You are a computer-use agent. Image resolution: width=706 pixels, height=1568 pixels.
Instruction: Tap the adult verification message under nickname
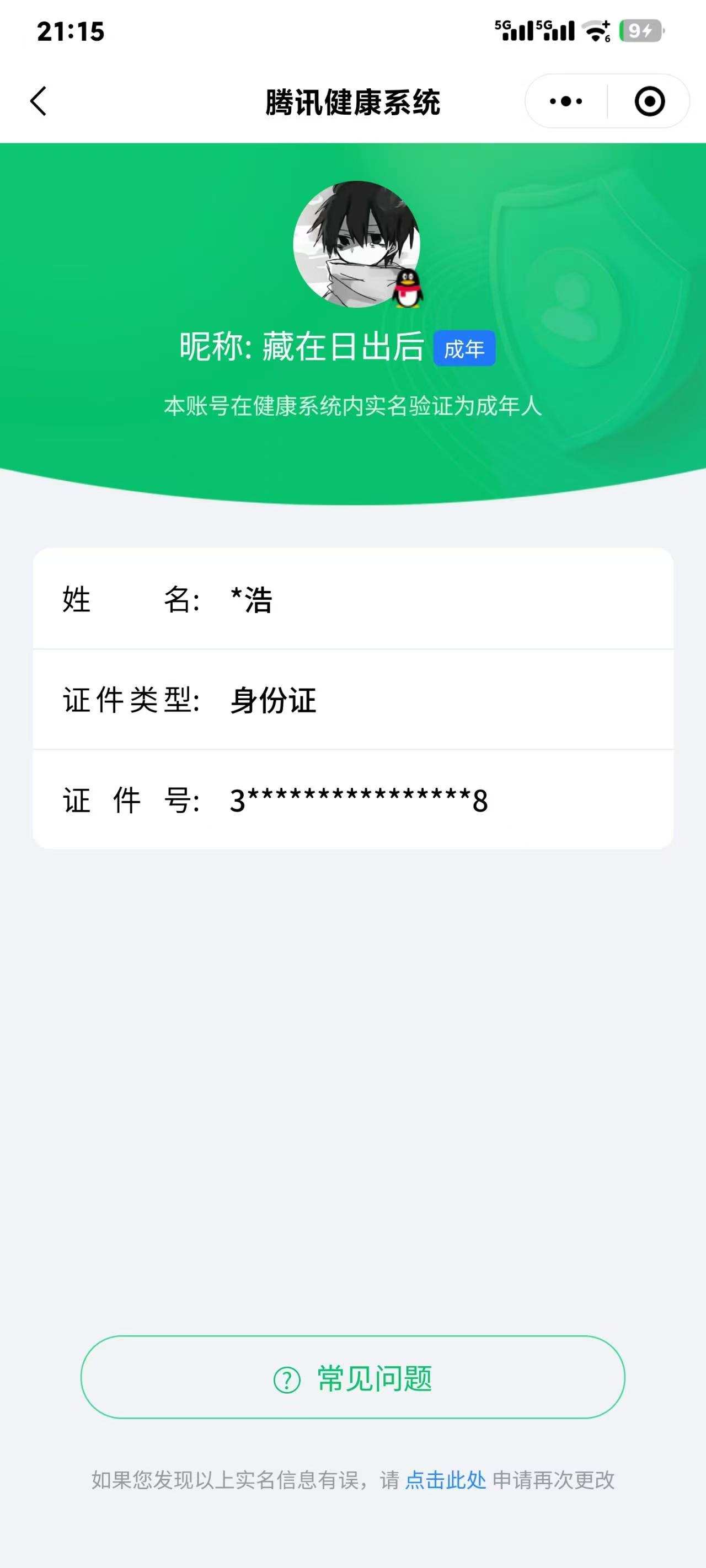[352, 404]
